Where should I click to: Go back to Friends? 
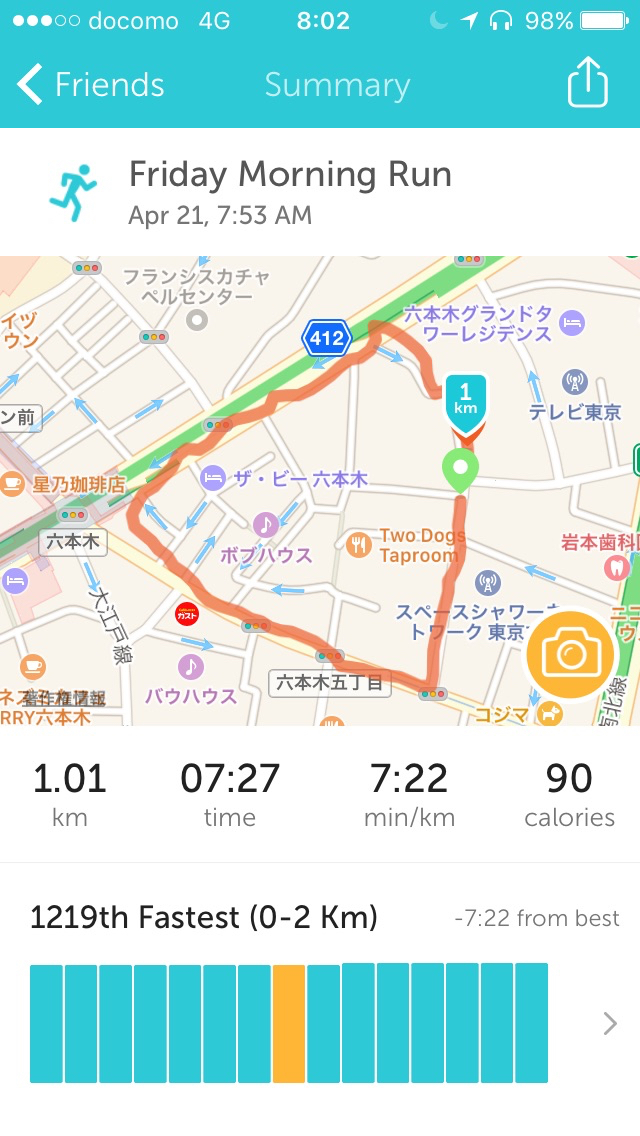tap(90, 85)
